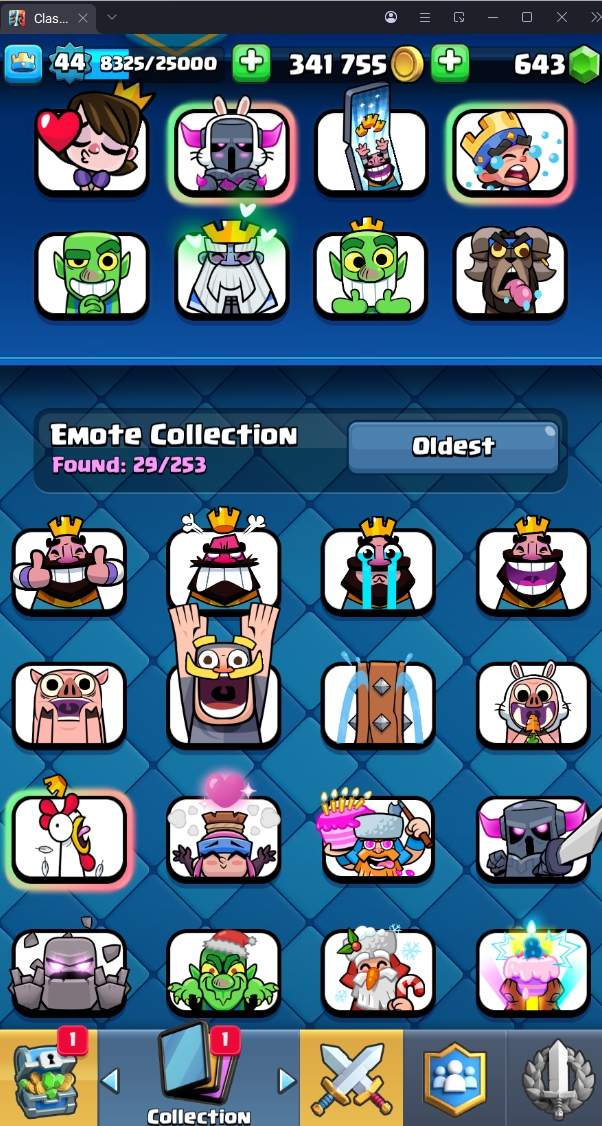Viewport: 602px width, 1126px height.
Task: Open the Clan social tab
Action: click(x=455, y=1078)
